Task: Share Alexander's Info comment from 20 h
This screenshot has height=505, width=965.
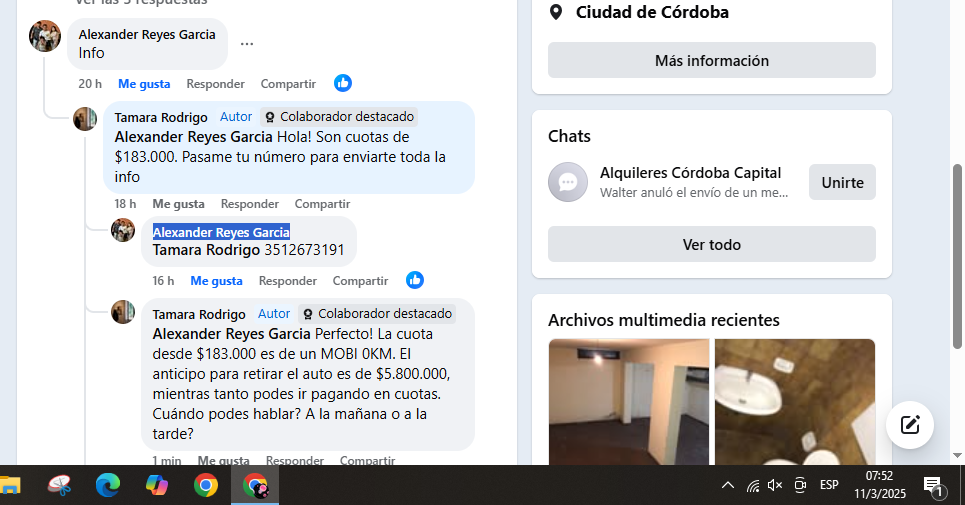Action: click(288, 84)
